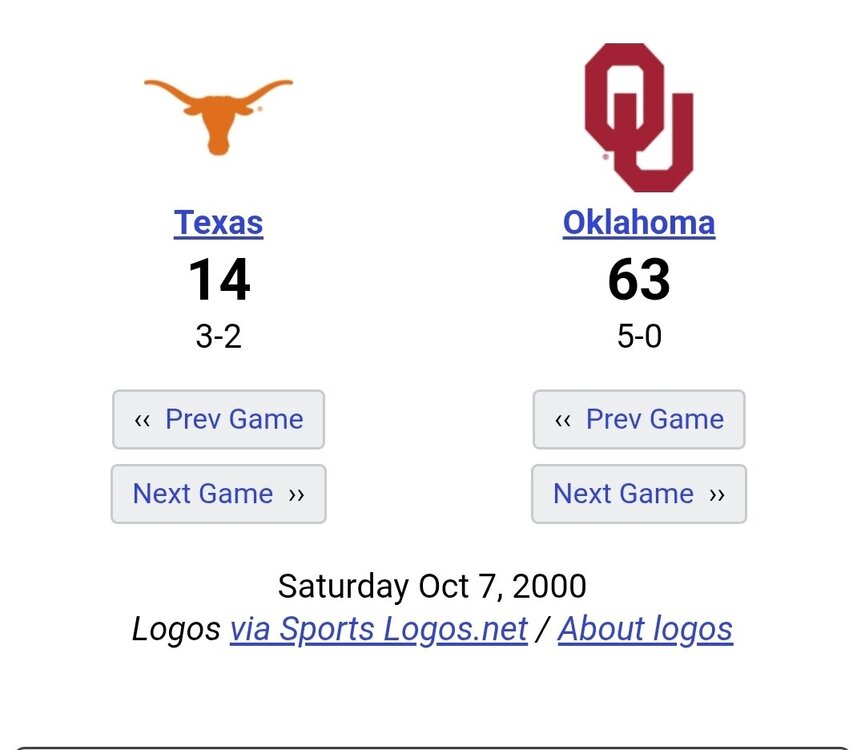Open the Texas team link
This screenshot has height=750, width=865.
pyautogui.click(x=218, y=222)
